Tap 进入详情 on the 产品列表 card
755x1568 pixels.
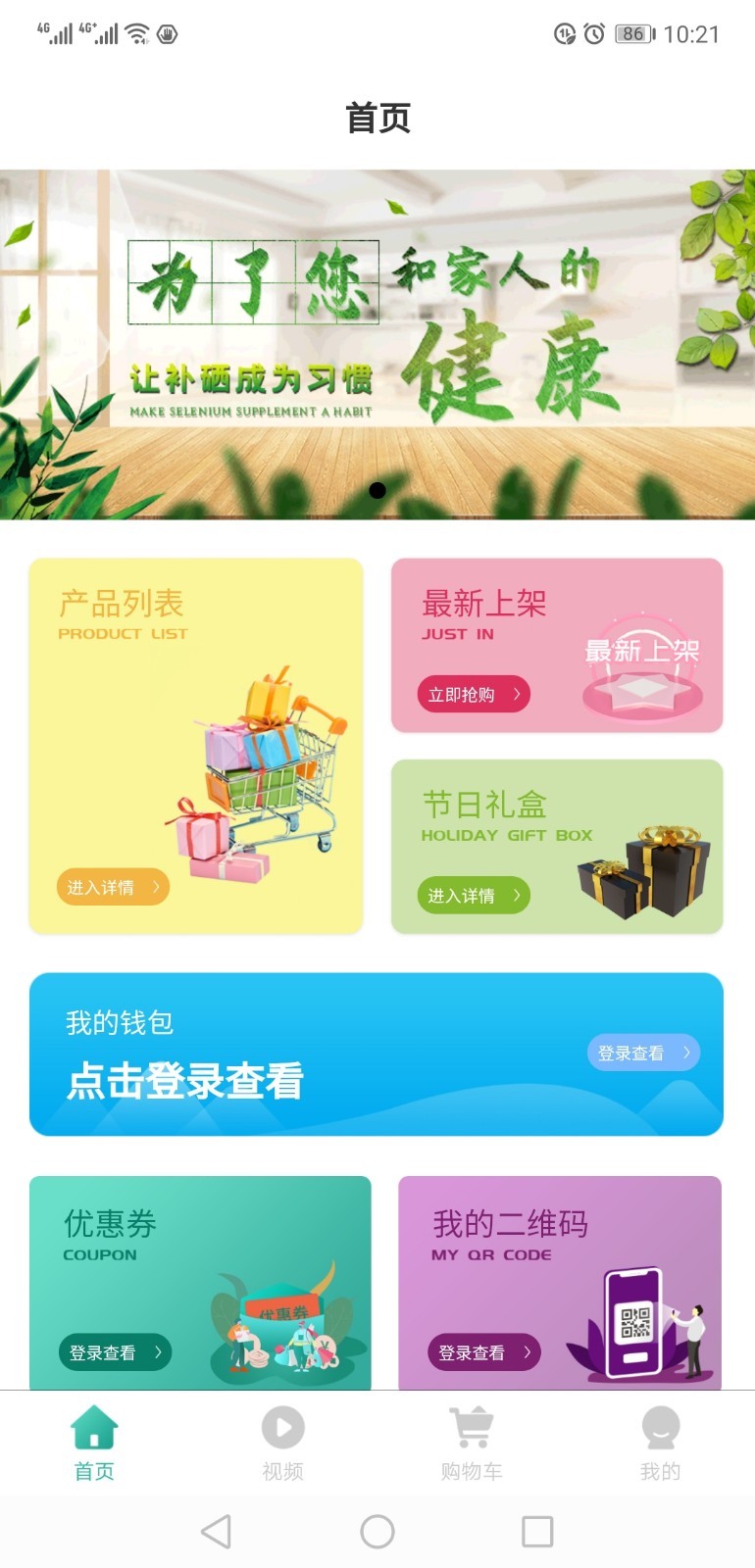click(x=112, y=886)
